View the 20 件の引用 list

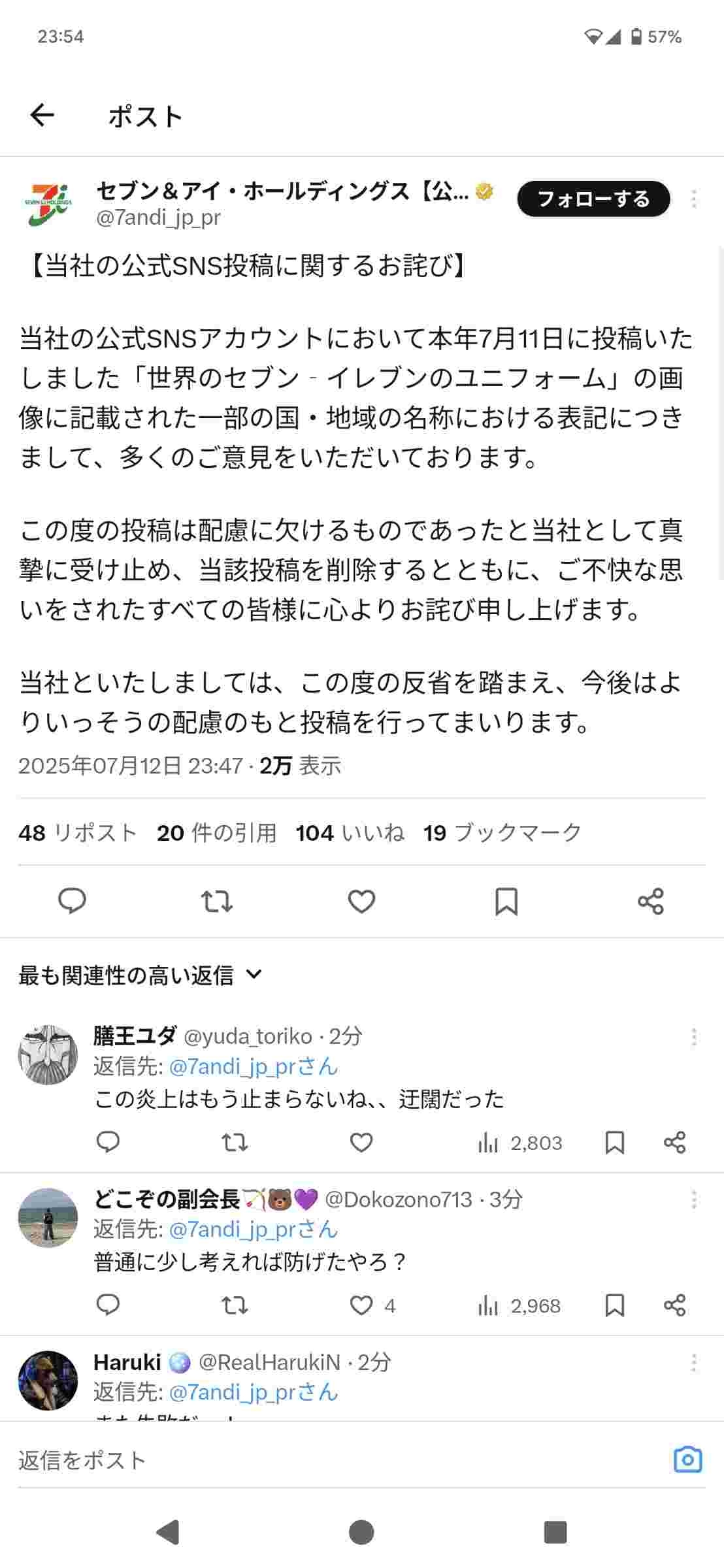point(216,832)
